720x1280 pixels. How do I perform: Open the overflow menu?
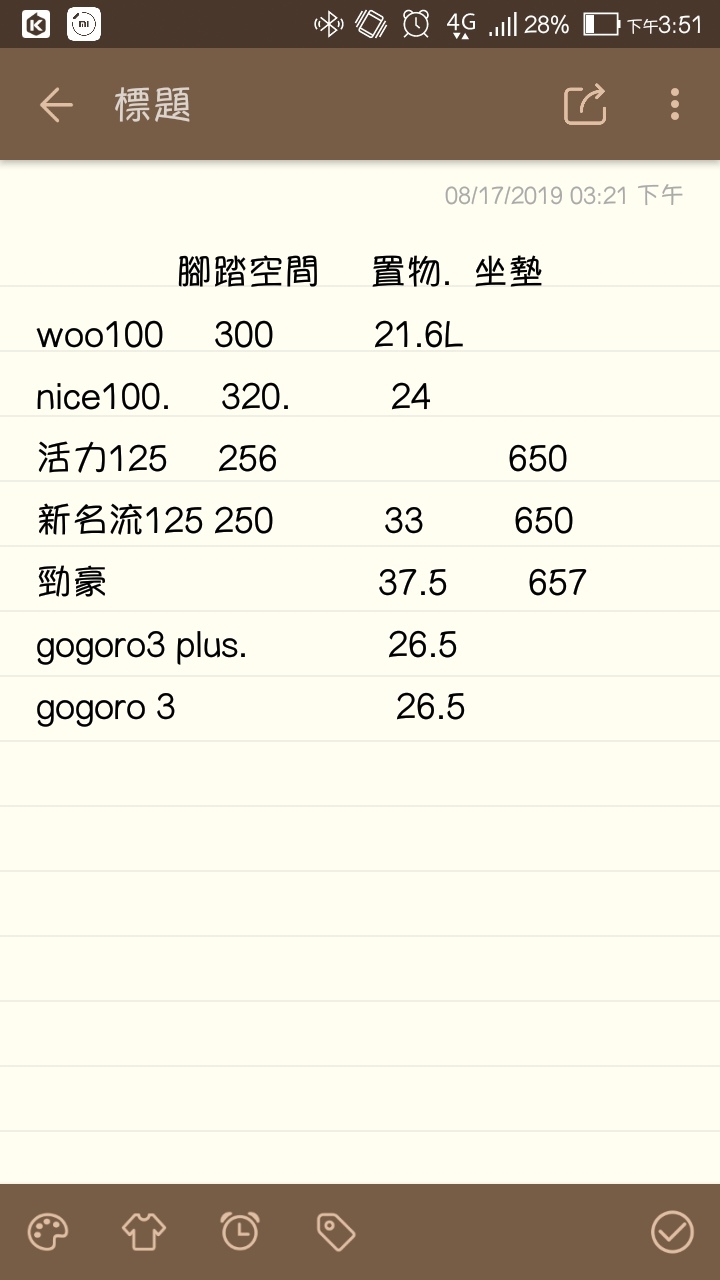[x=675, y=105]
